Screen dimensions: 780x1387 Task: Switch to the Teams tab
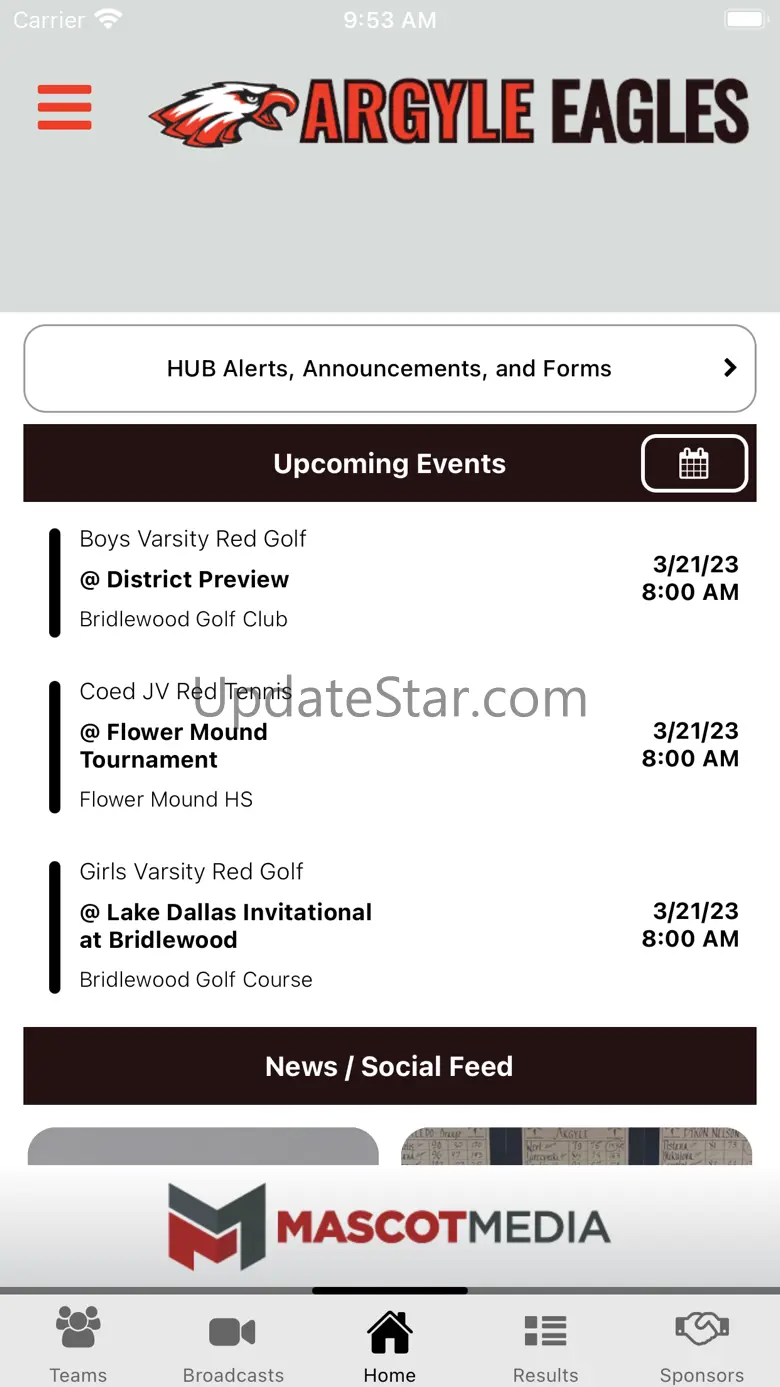point(78,1343)
